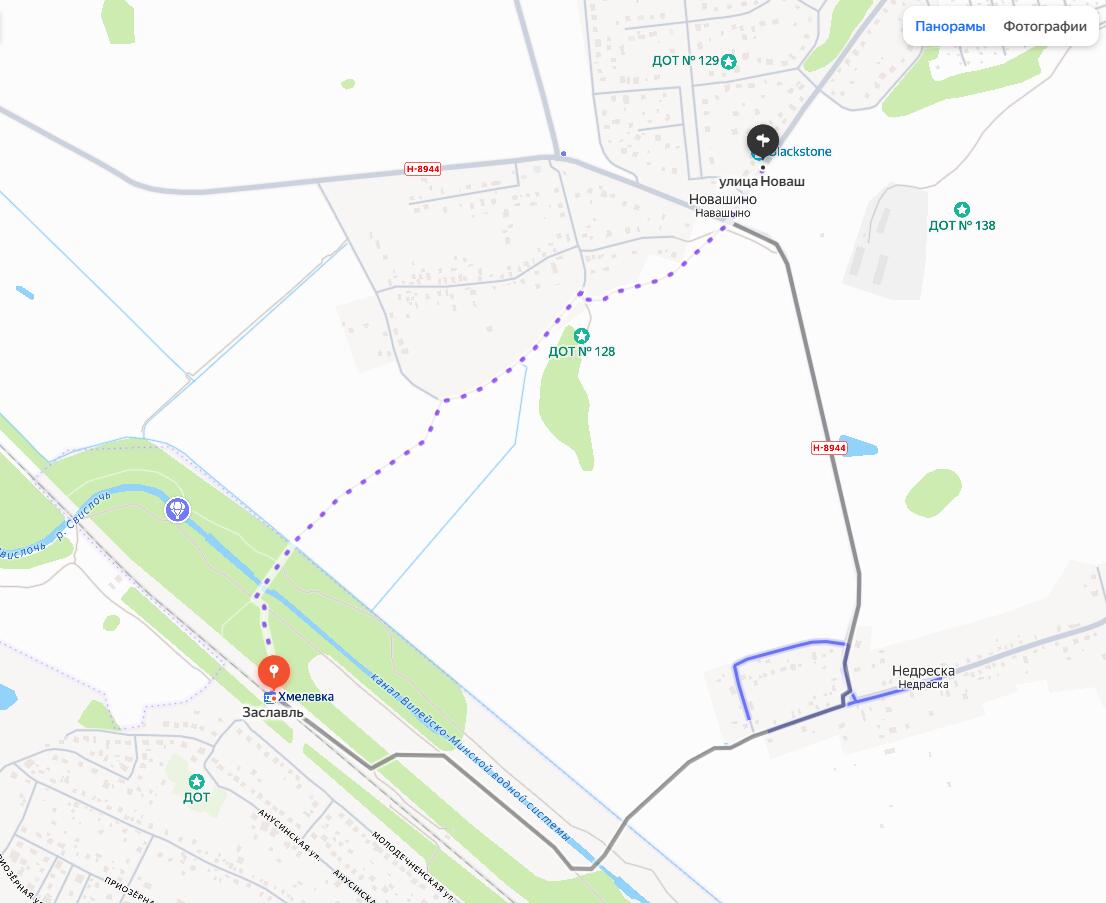Open the Хмелевка railway stop marker
The height and width of the screenshot is (903, 1106).
click(x=270, y=697)
